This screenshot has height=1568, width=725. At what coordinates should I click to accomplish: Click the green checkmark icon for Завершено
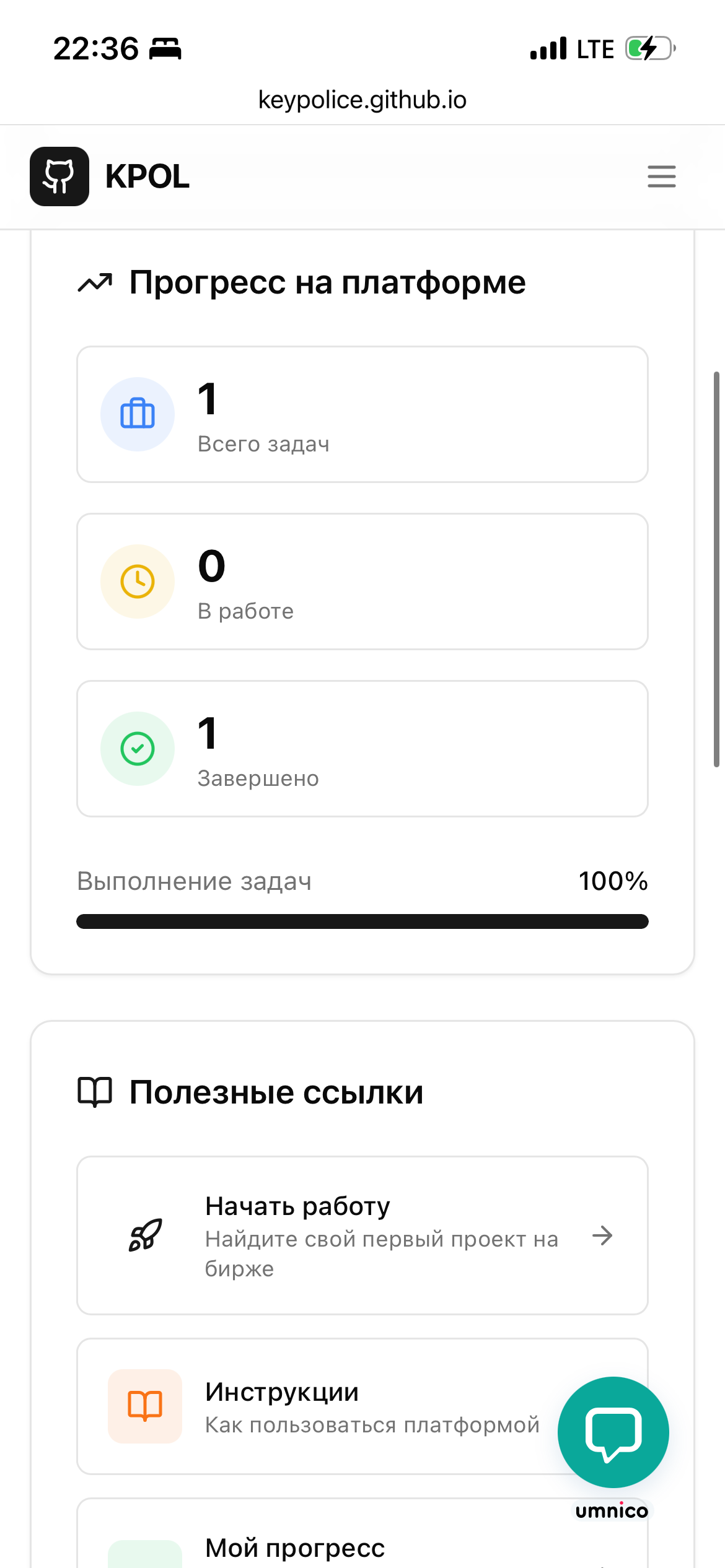138,749
